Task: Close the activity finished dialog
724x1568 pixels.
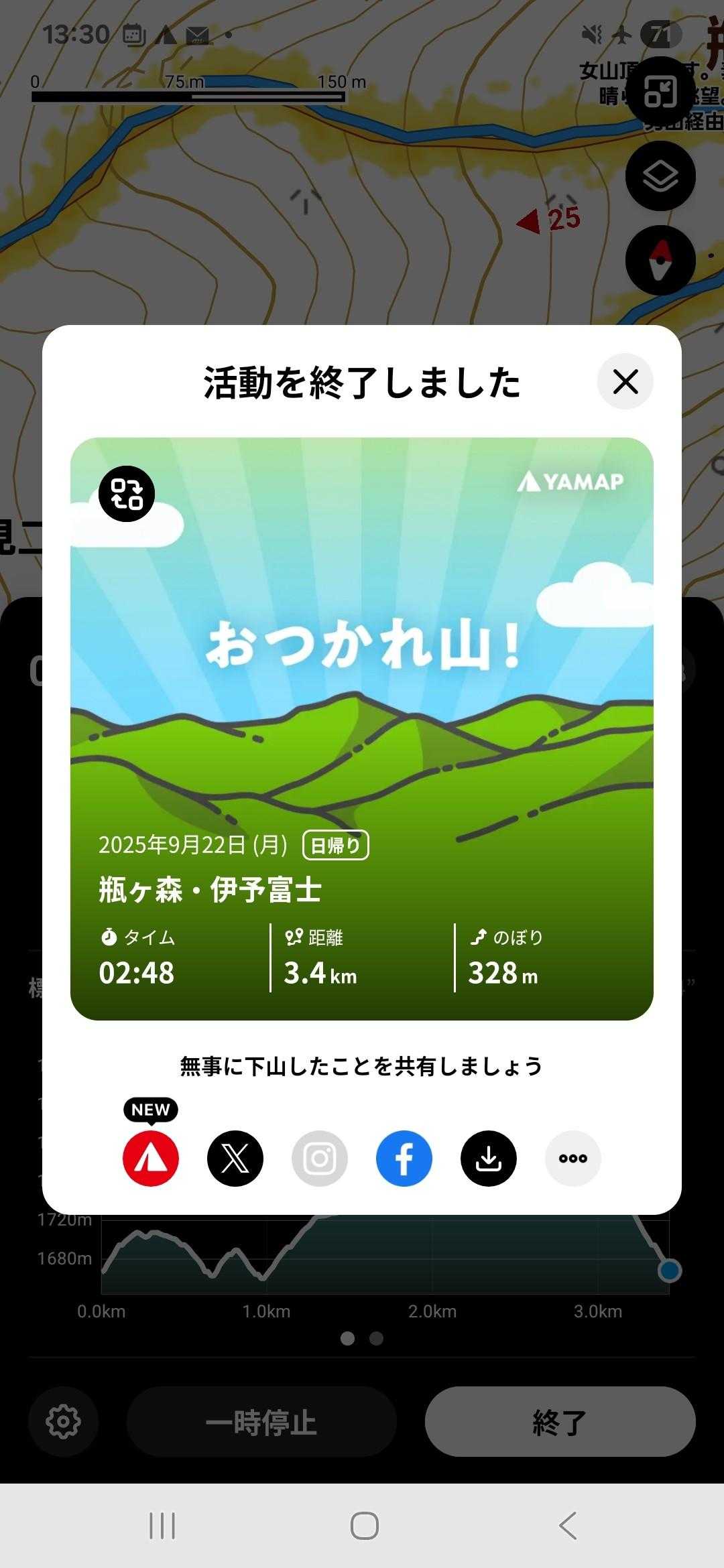Action: coord(625,382)
